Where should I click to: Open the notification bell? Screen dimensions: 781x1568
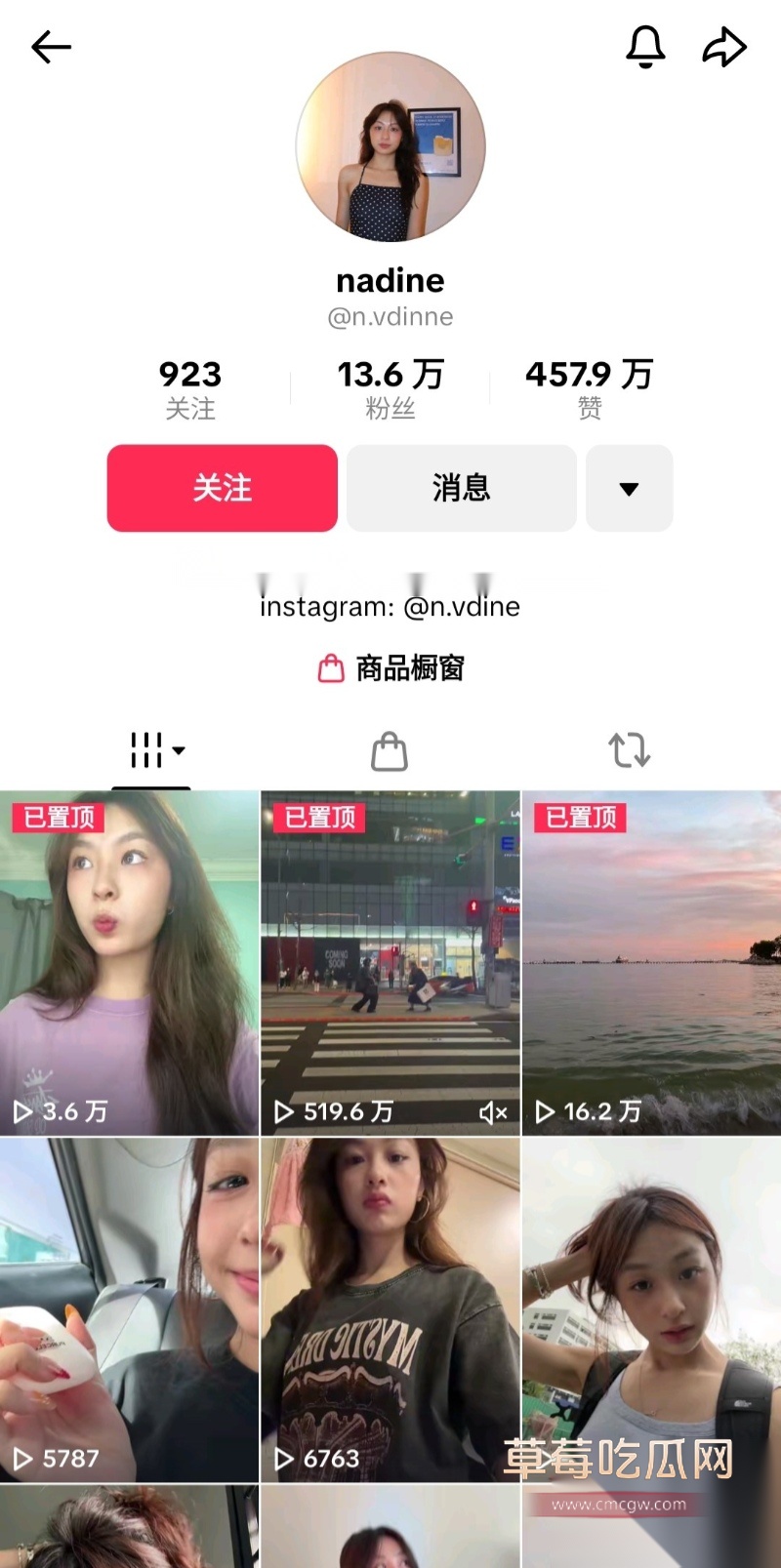pyautogui.click(x=645, y=46)
